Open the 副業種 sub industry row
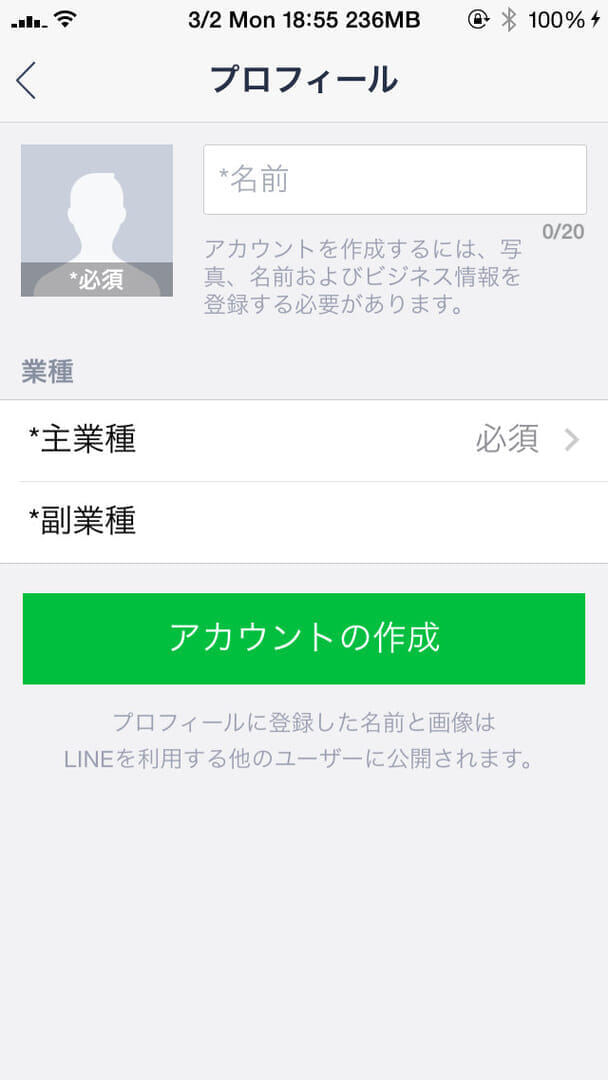Viewport: 608px width, 1080px height. click(304, 522)
